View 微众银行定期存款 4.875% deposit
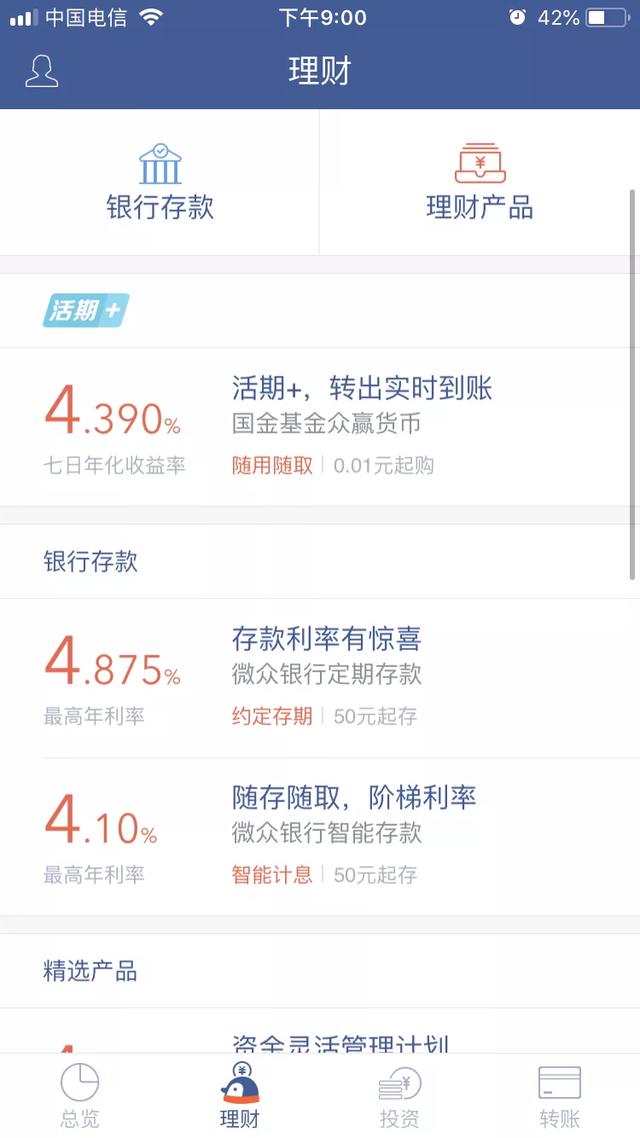Screen dimensions: 640x1138 (320, 678)
